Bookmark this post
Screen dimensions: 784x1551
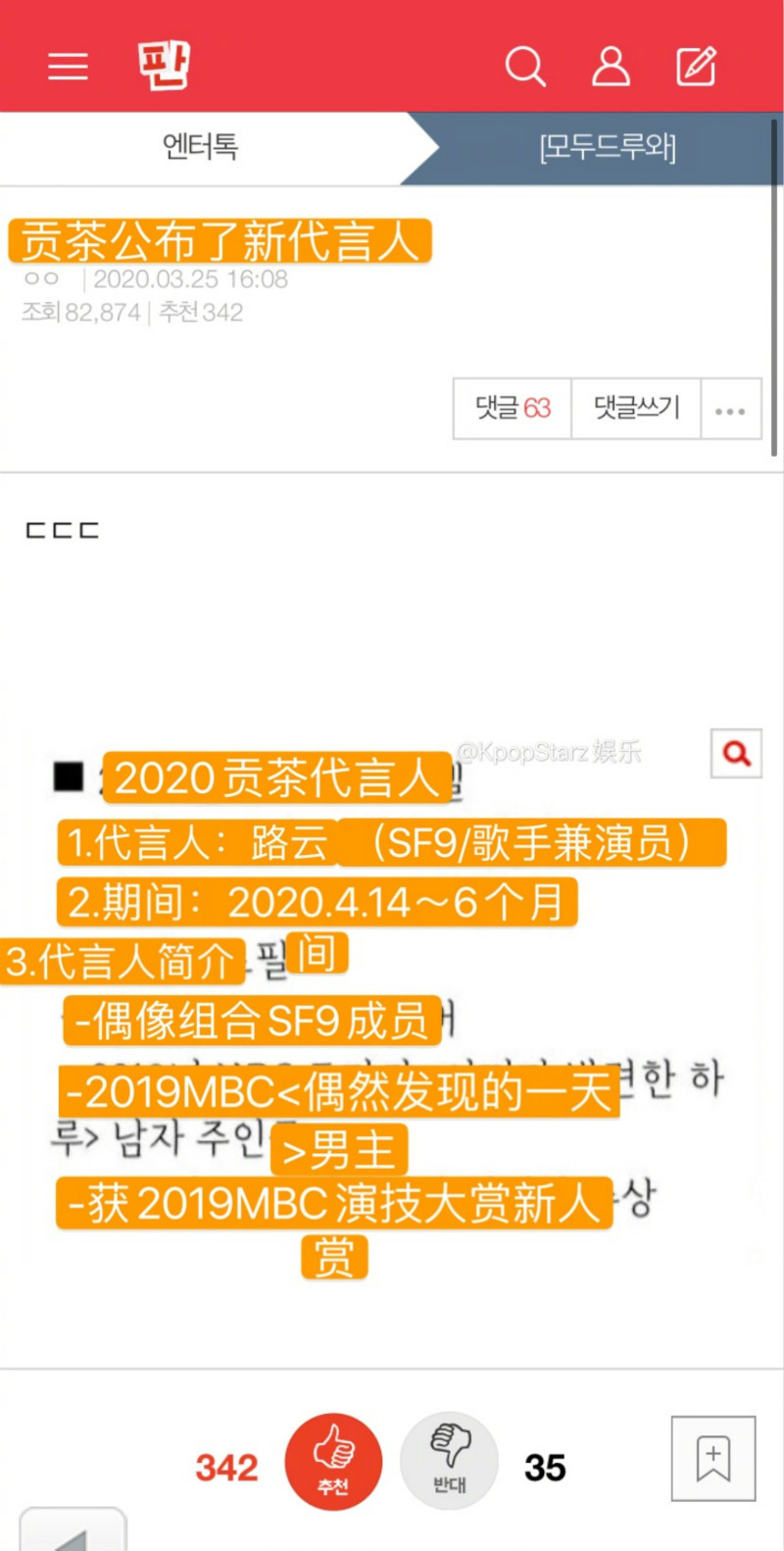point(713,1458)
